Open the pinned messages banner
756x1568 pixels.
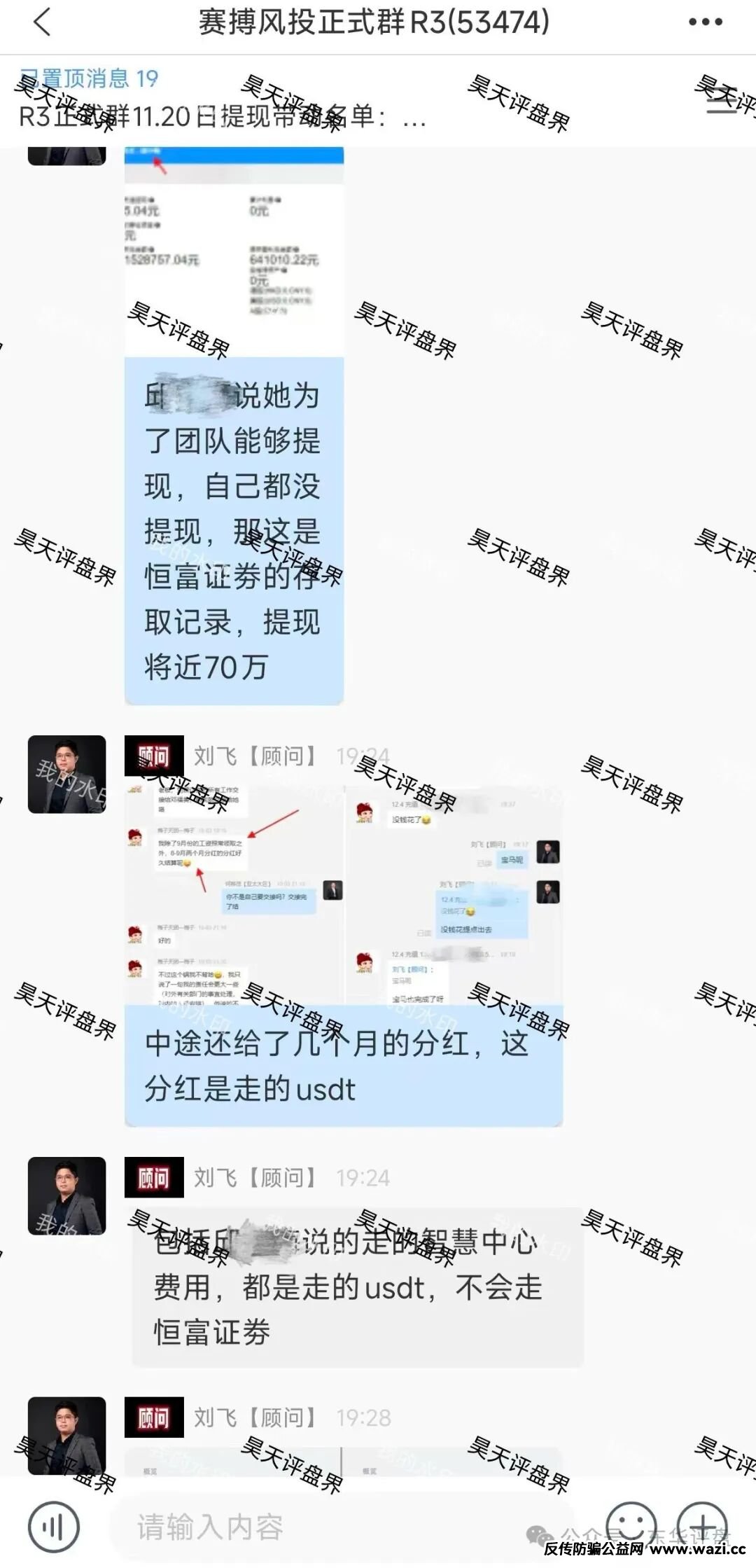224,99
